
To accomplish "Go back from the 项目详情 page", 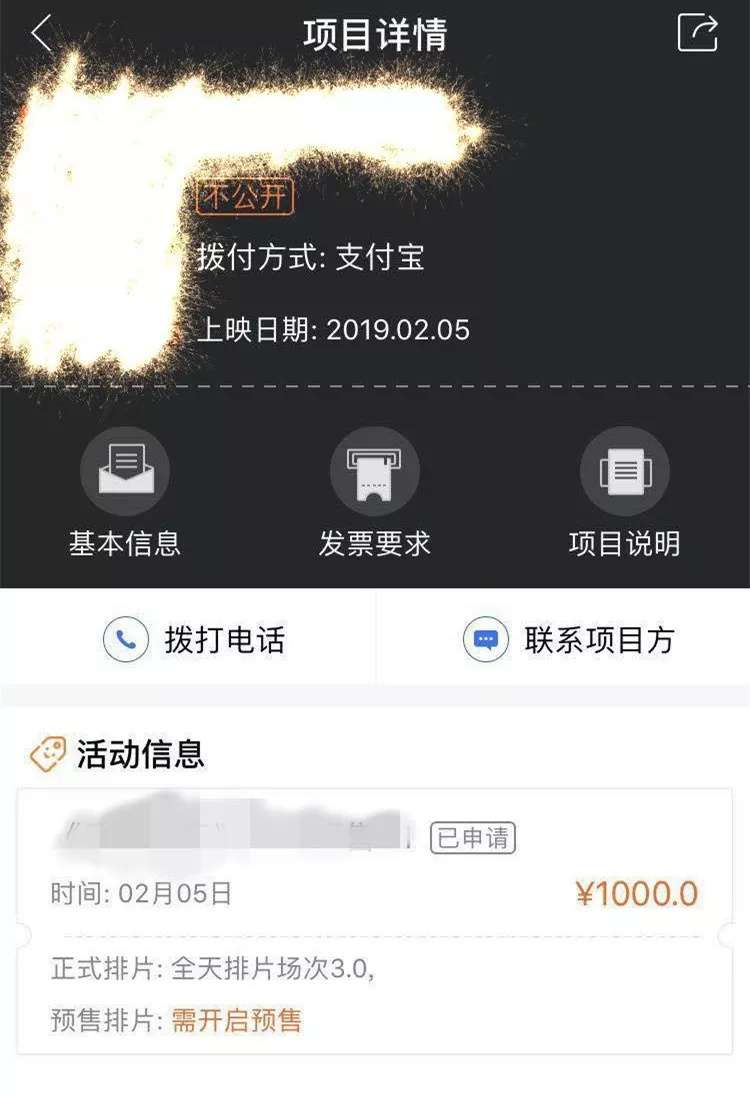I will [x=42, y=34].
